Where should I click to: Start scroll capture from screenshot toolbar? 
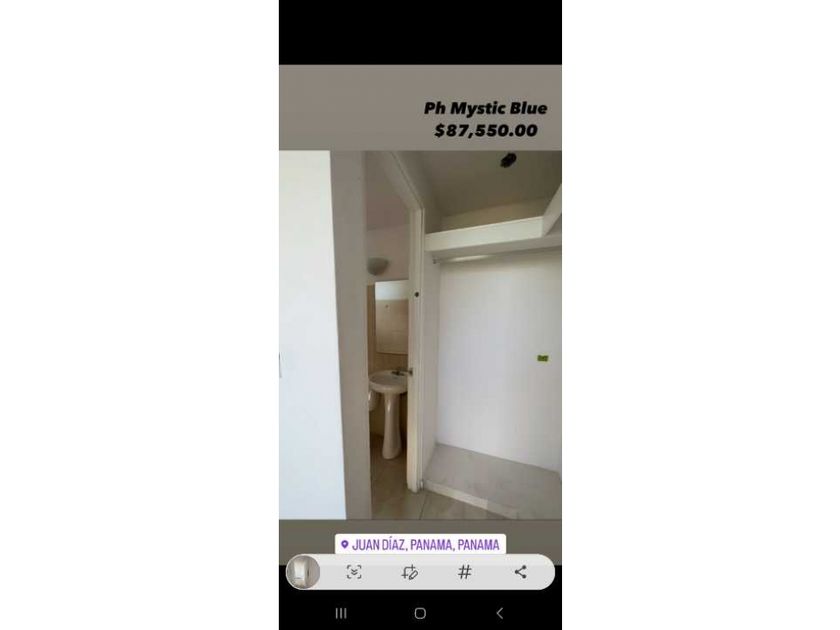pyautogui.click(x=354, y=572)
